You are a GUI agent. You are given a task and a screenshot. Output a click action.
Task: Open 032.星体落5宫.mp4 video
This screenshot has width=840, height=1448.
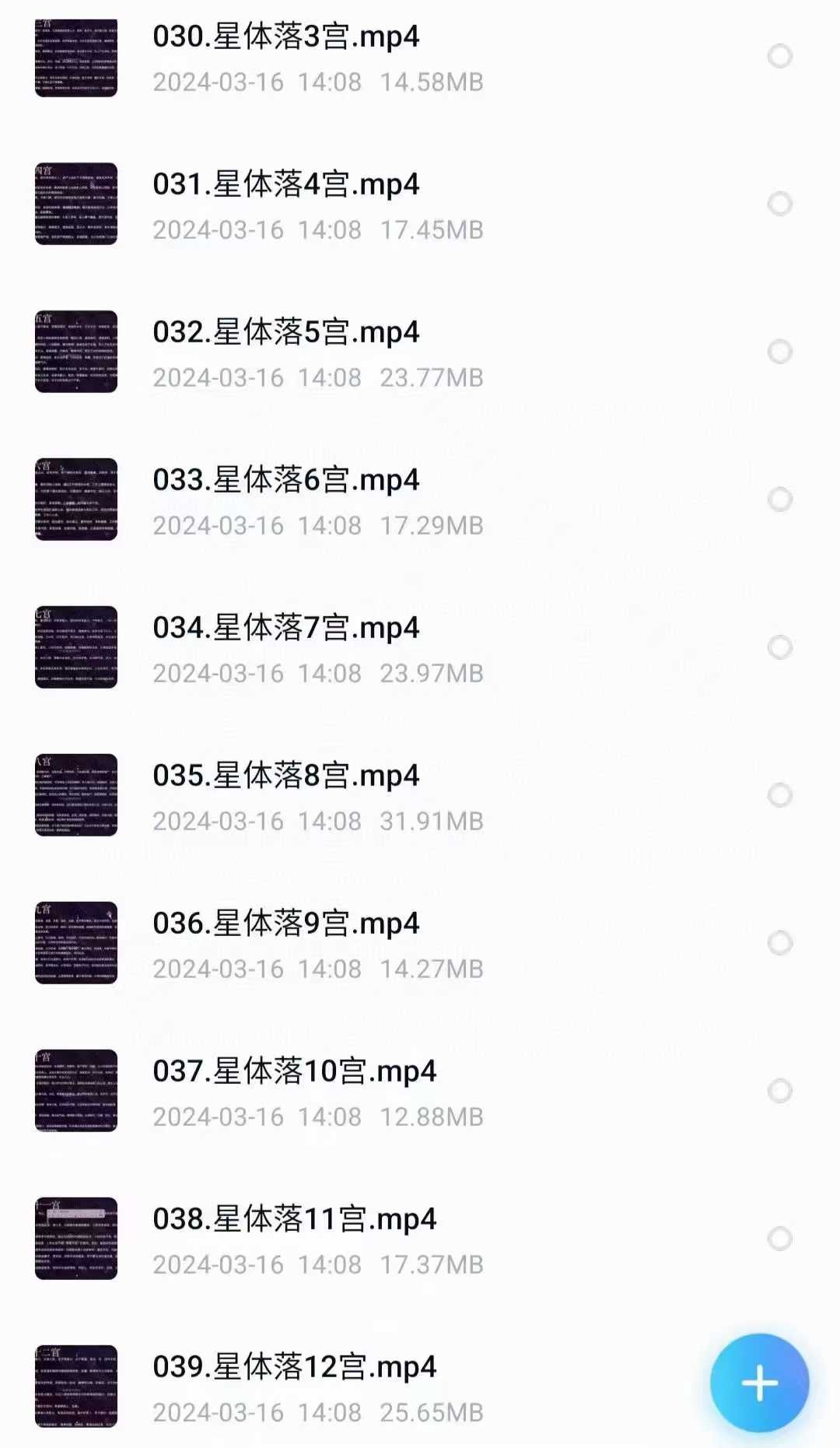click(x=285, y=333)
